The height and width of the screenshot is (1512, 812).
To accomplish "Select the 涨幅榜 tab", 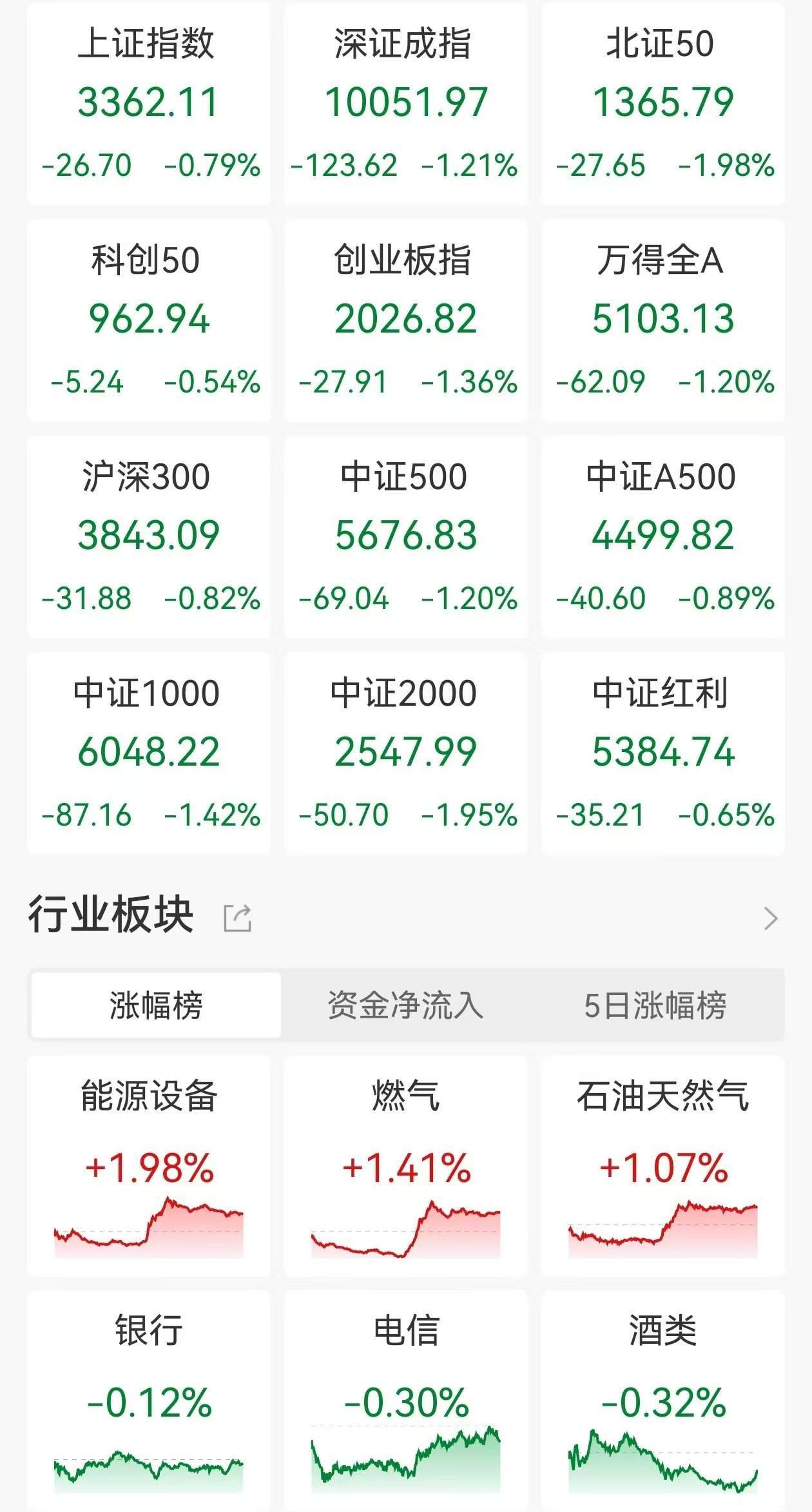I will (x=156, y=1005).
